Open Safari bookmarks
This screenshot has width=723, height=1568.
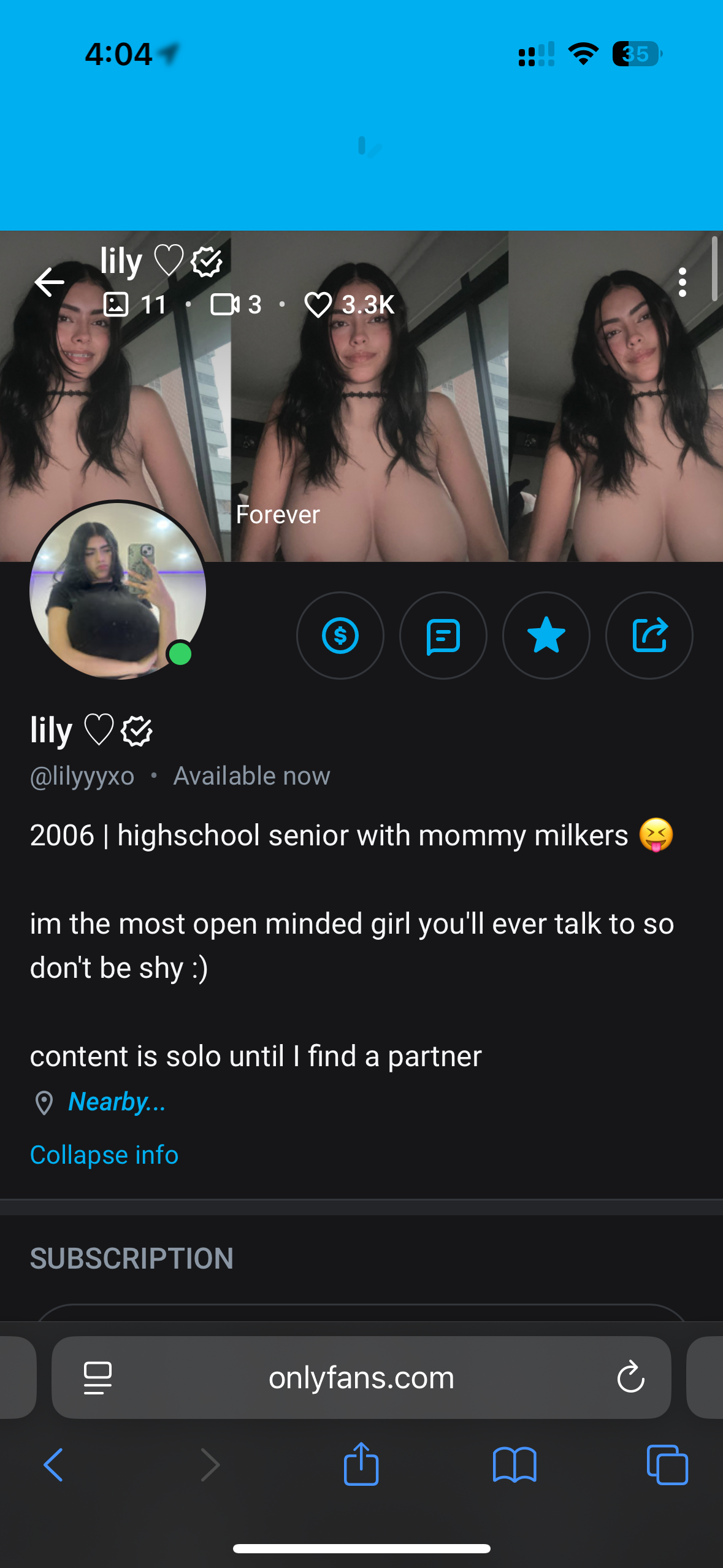(x=515, y=1465)
